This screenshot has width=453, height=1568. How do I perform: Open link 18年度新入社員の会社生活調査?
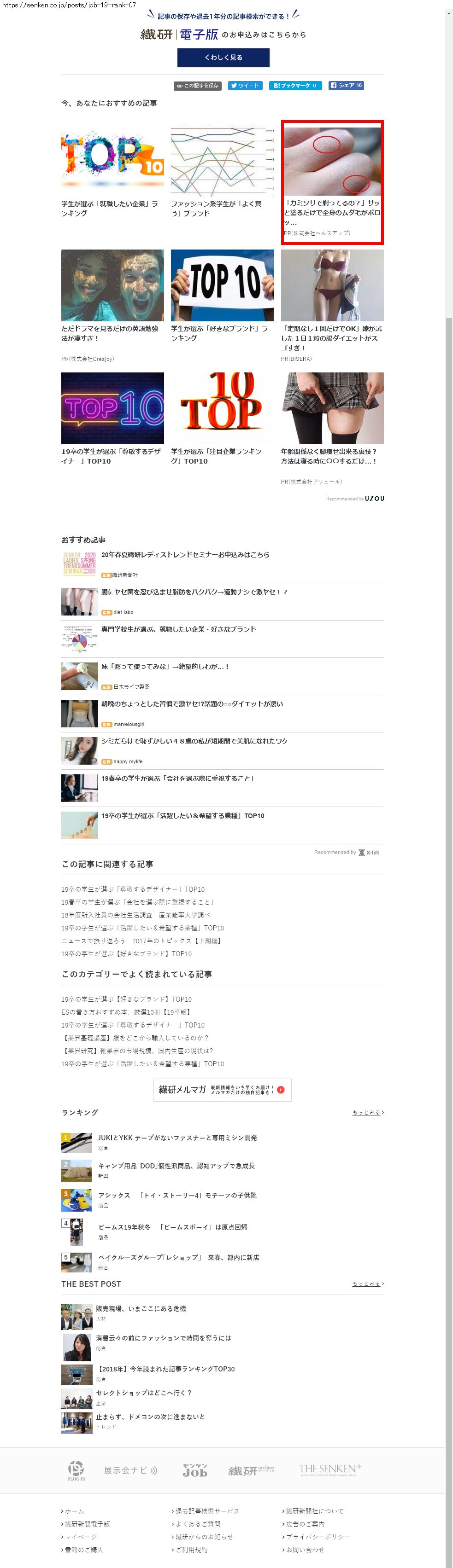pyautogui.click(x=135, y=915)
